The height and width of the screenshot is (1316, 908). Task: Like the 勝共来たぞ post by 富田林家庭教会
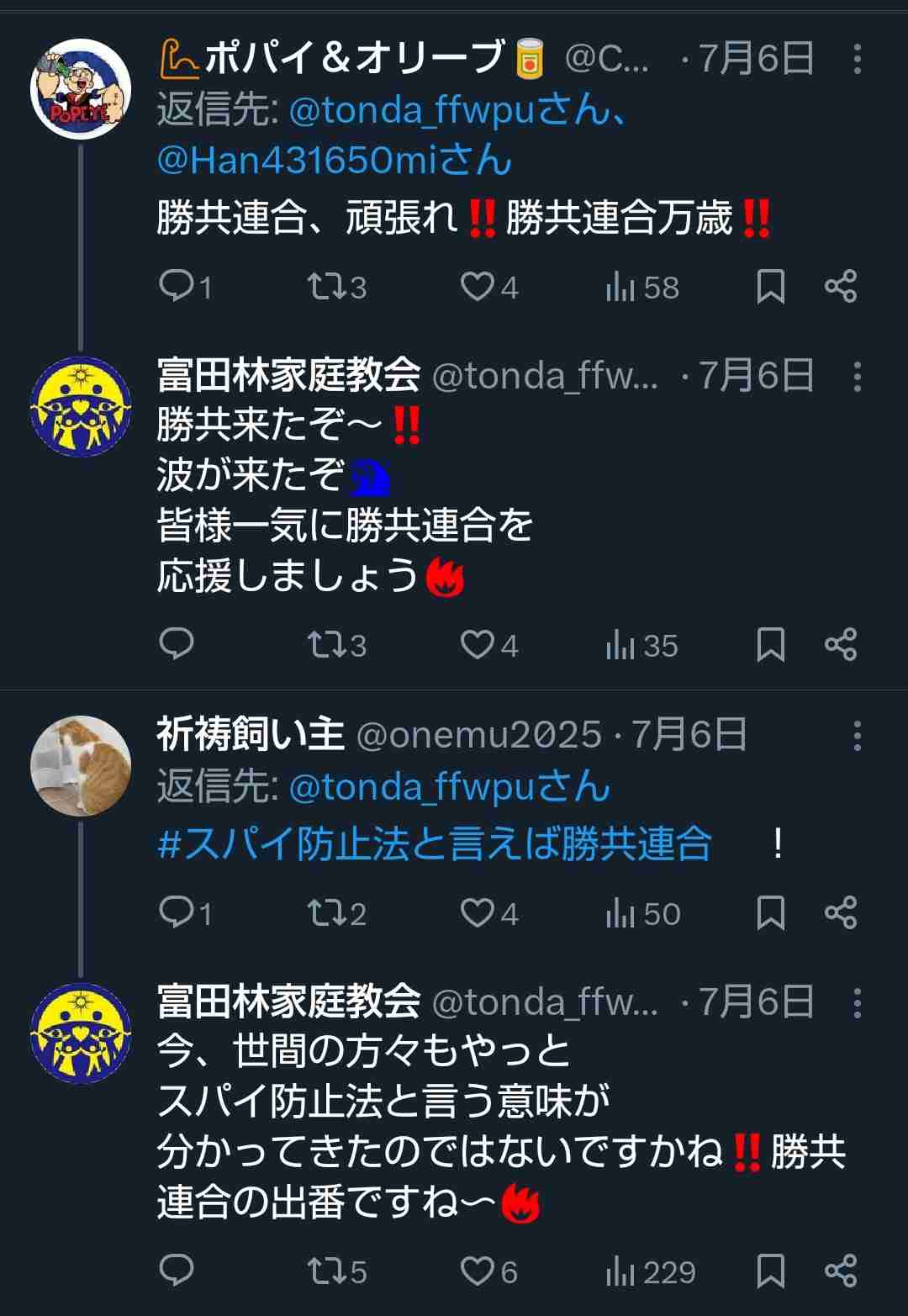[477, 645]
